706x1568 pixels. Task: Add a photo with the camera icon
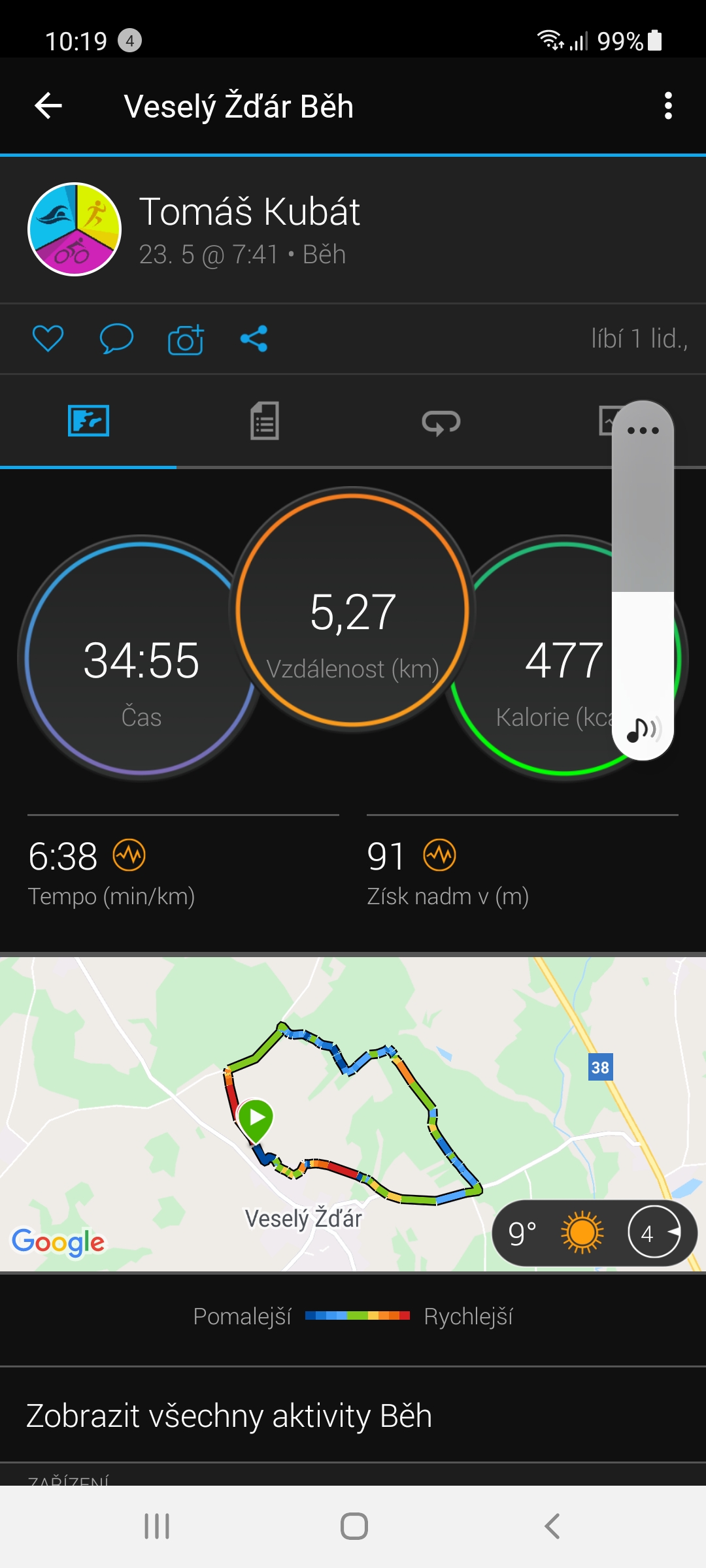pyautogui.click(x=186, y=339)
